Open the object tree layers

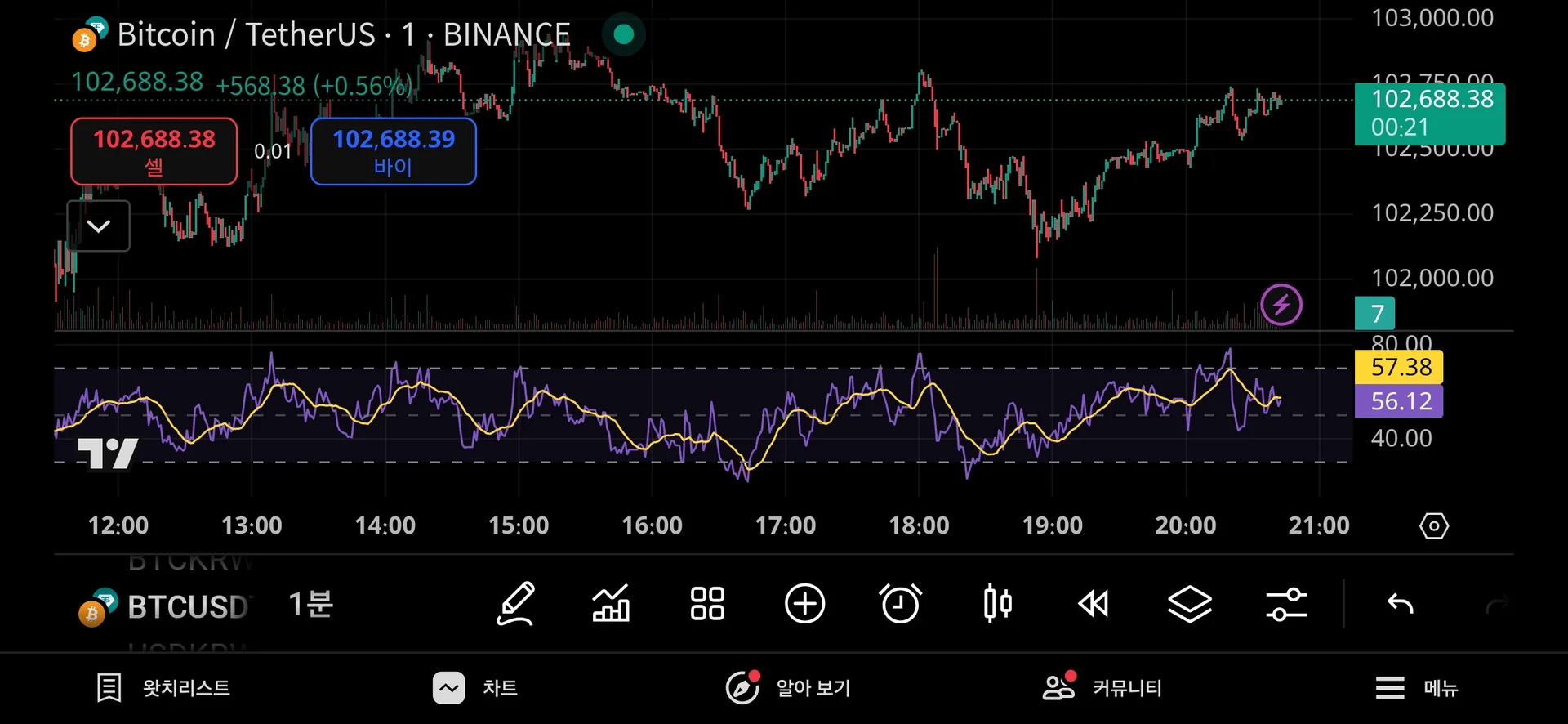tap(1190, 605)
